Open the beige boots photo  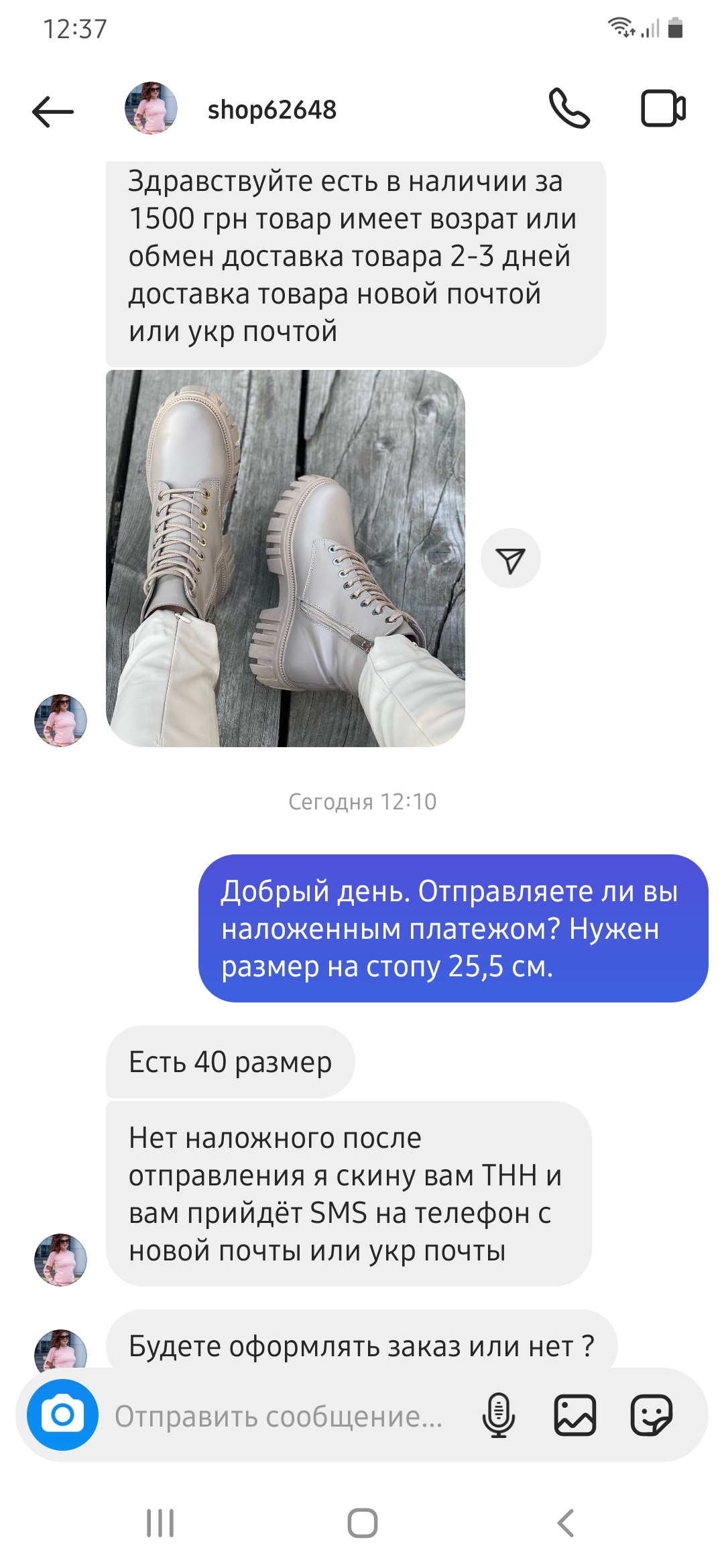coord(286,558)
